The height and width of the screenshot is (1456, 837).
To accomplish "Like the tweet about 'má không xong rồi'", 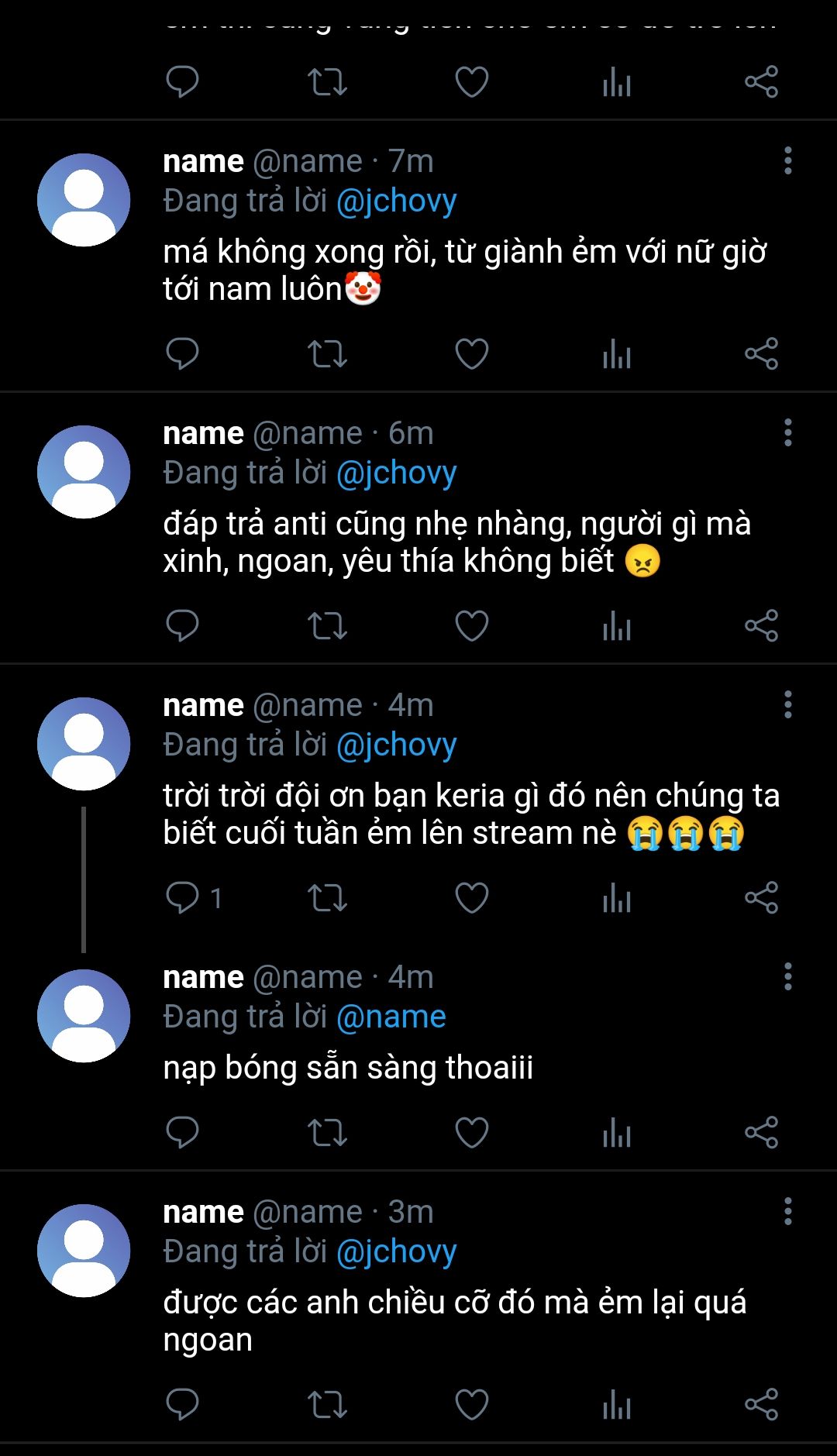I will pyautogui.click(x=471, y=354).
